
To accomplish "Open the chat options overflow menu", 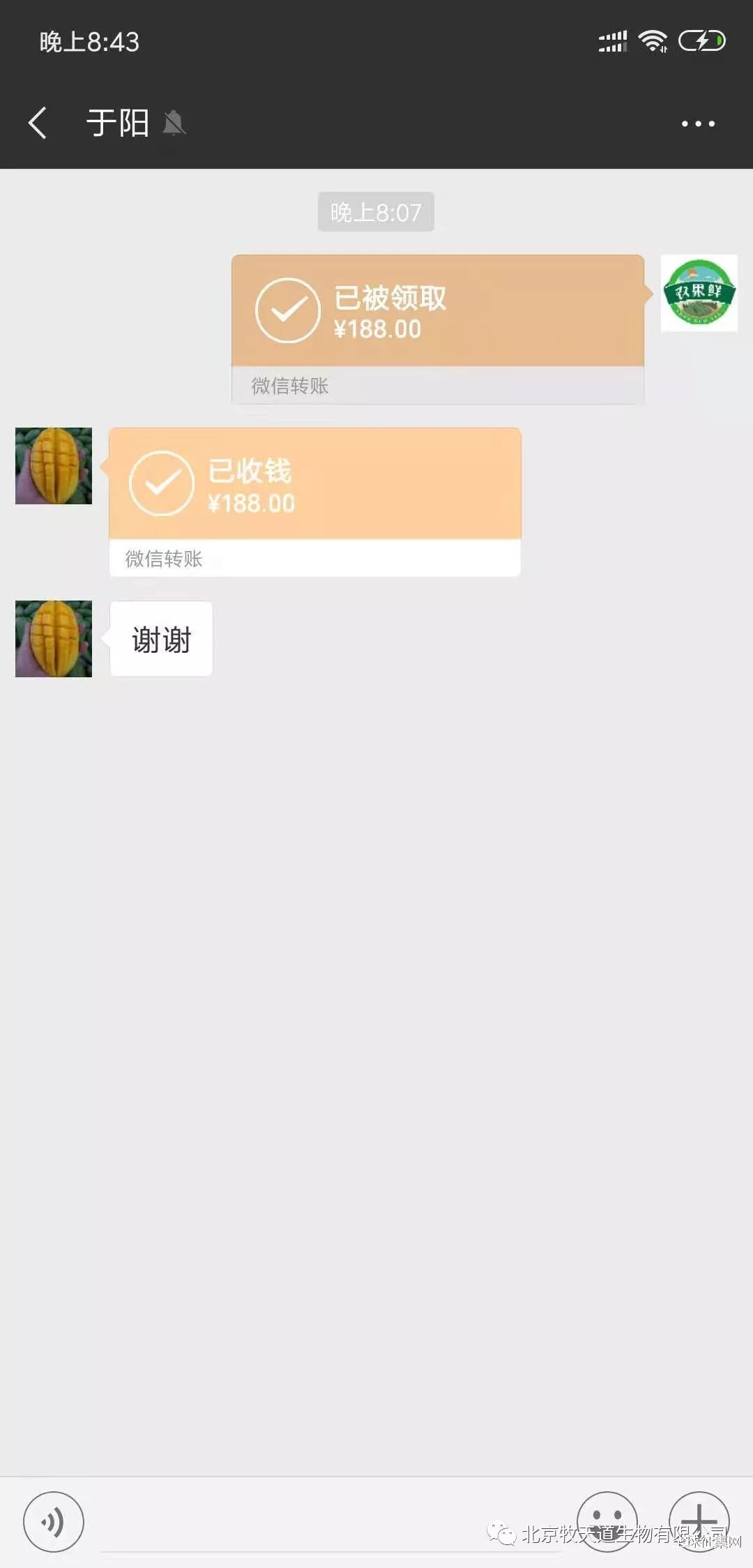I will [698, 123].
